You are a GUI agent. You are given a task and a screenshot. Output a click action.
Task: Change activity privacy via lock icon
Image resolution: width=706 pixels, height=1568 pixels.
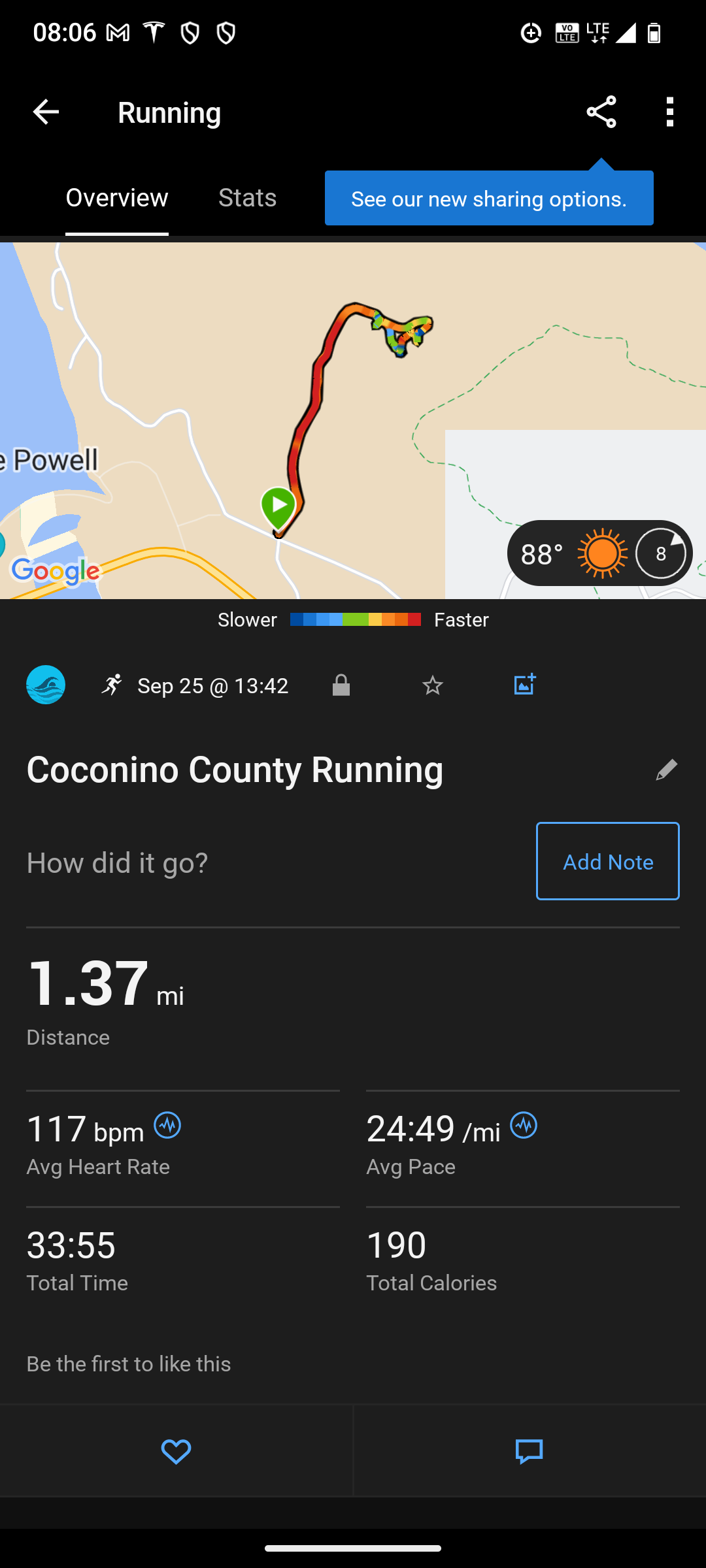click(341, 685)
